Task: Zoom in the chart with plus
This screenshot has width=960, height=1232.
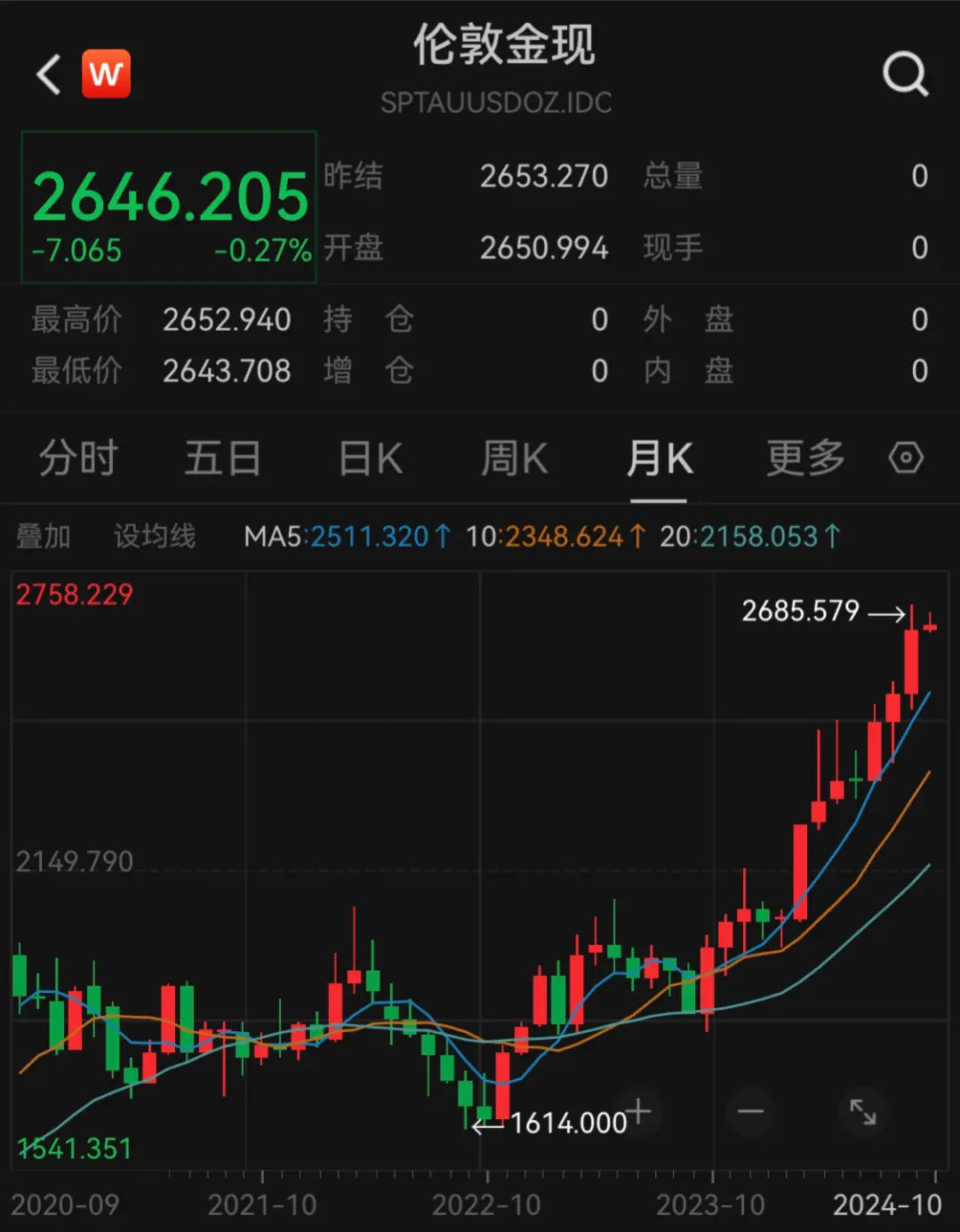Action: tap(638, 1110)
